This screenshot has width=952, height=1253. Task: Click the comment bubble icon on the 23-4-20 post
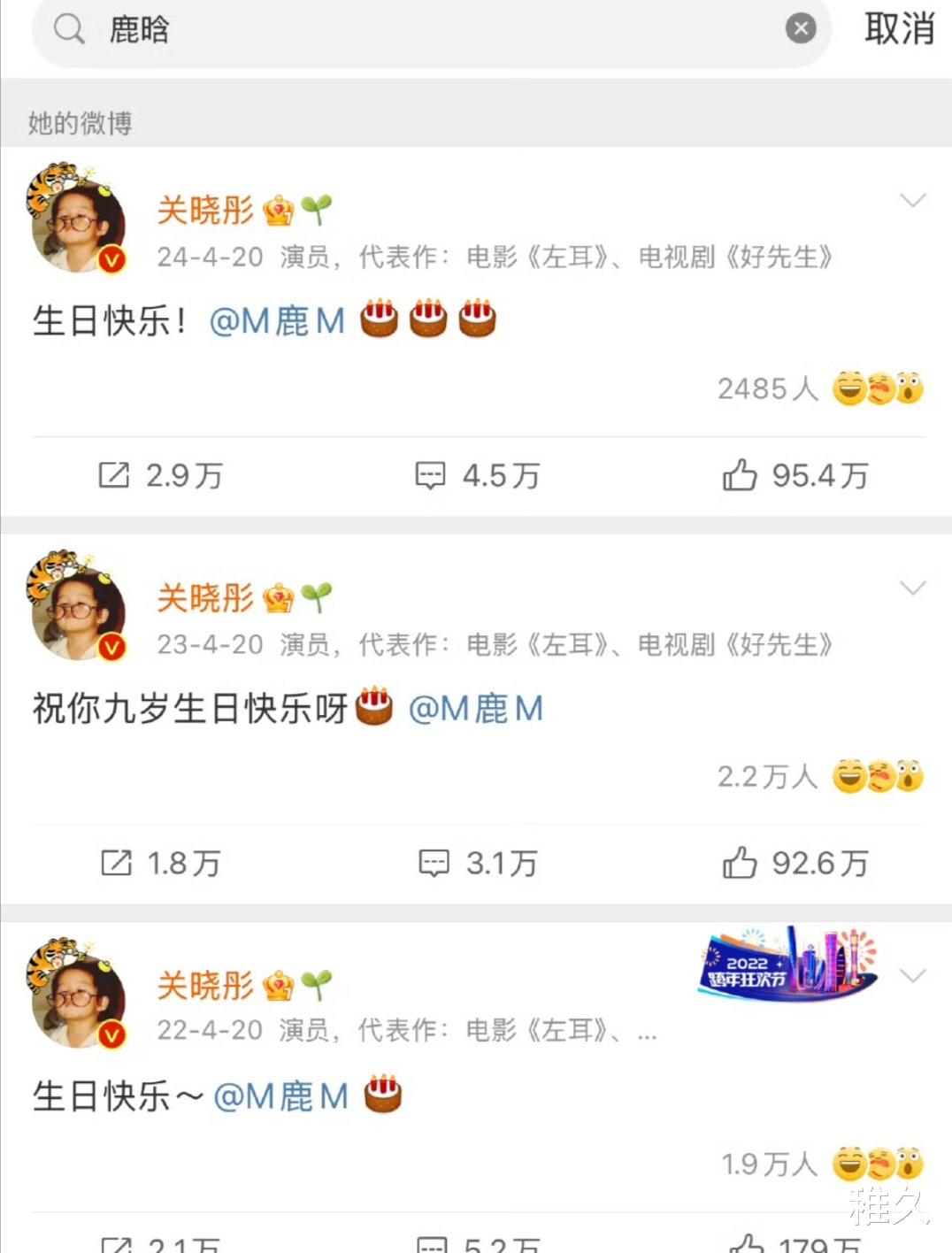tap(434, 862)
